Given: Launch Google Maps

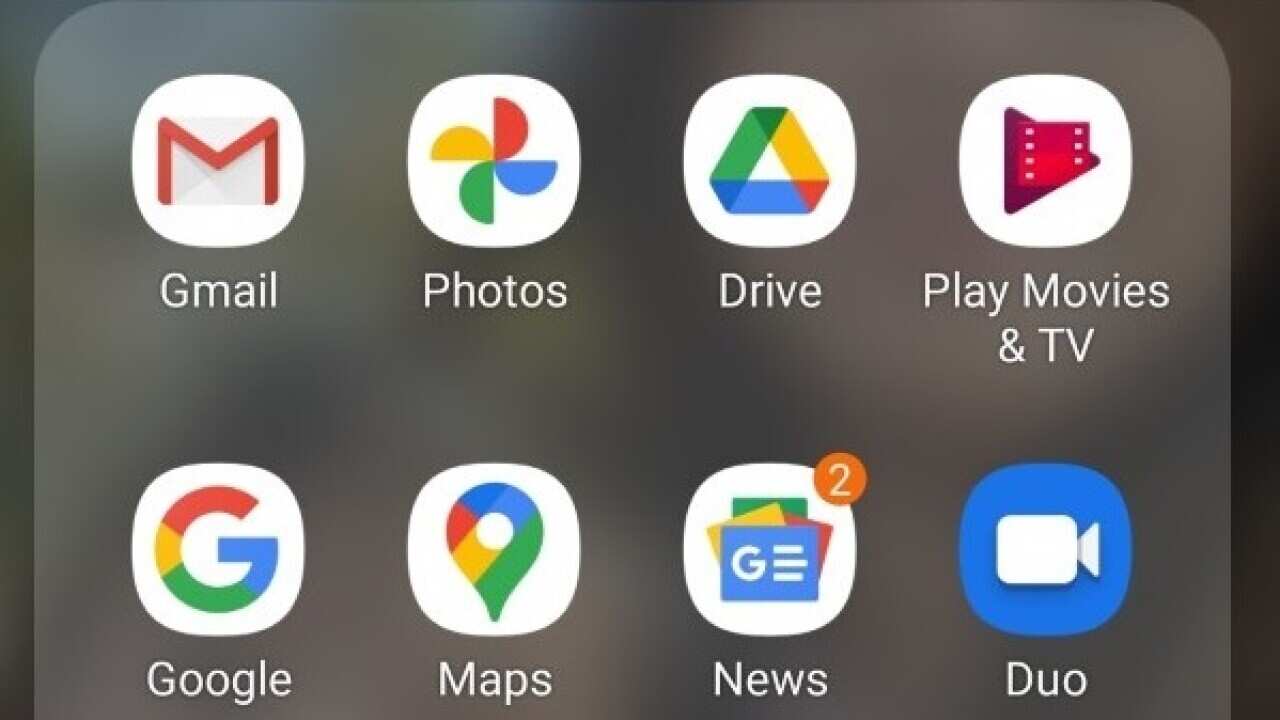Looking at the screenshot, I should coord(494,549).
